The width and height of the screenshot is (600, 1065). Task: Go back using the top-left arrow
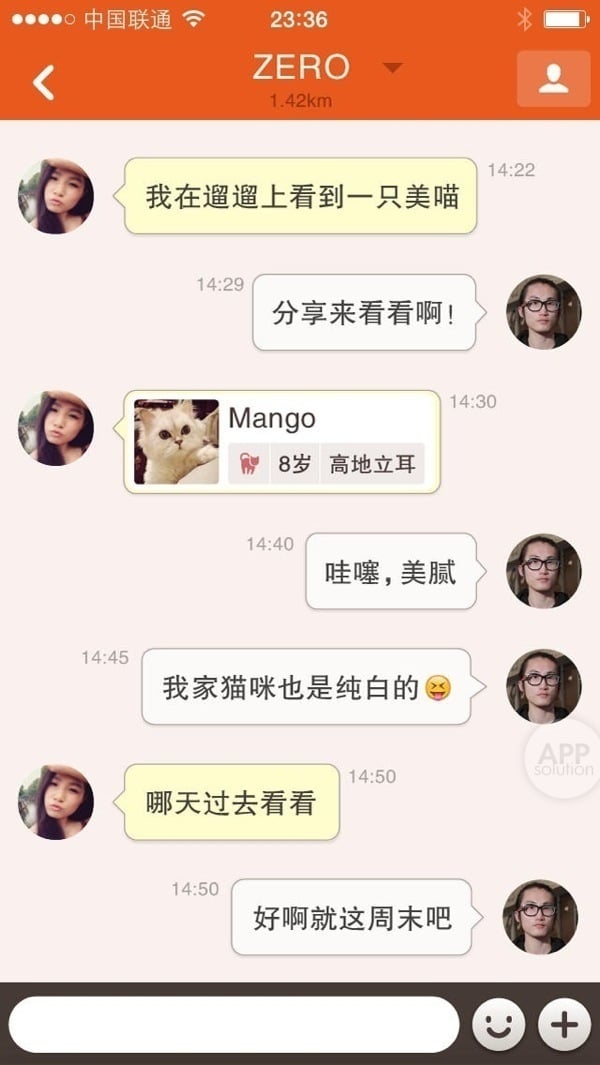tap(43, 82)
